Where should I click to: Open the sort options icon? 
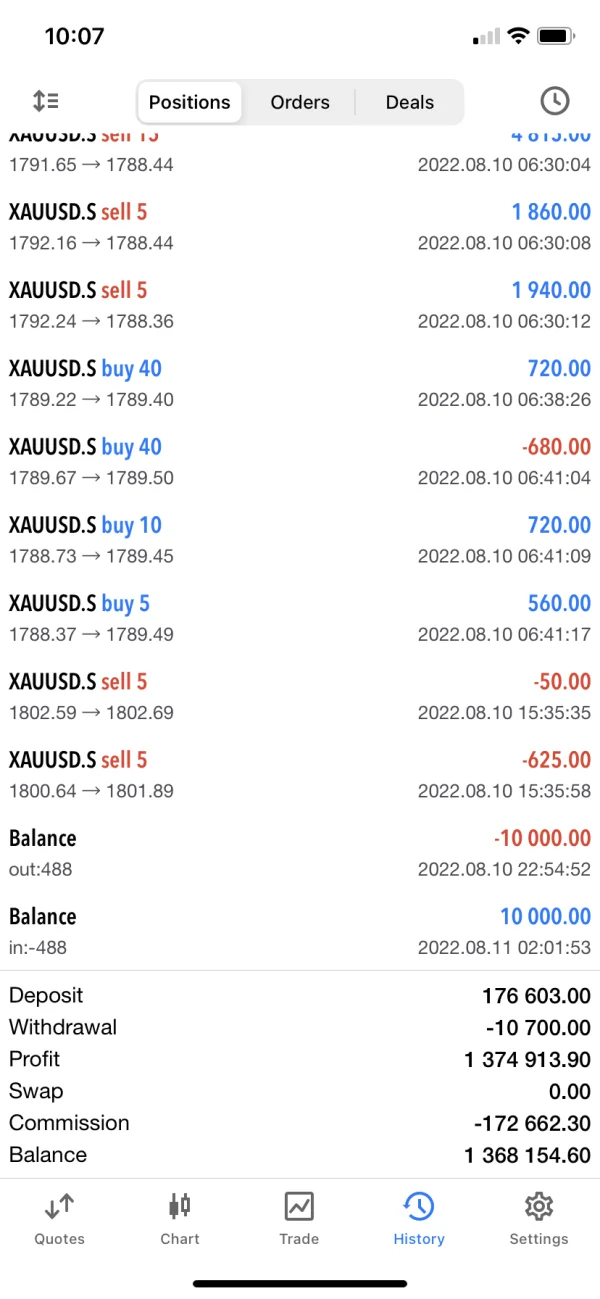point(46,101)
